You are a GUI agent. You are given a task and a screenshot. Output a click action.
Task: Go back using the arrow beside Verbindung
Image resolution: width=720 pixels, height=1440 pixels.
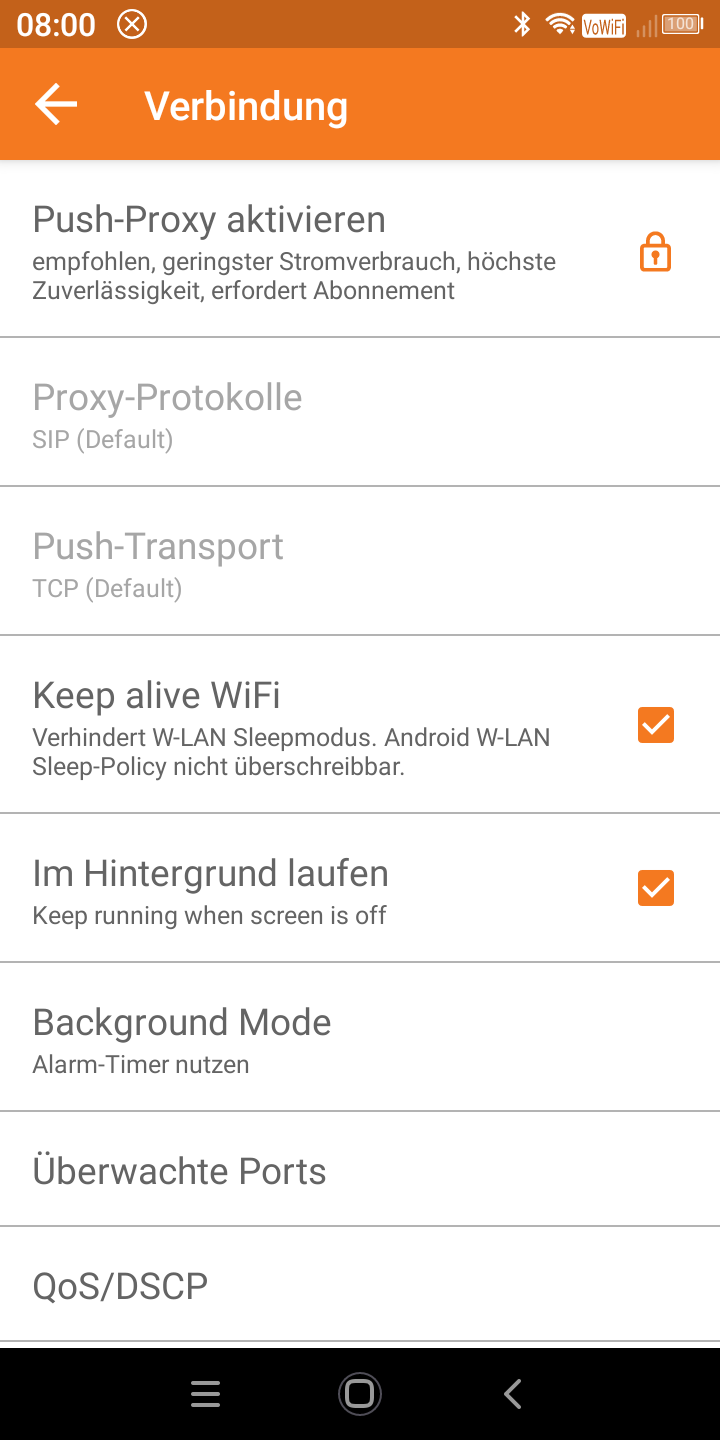click(56, 105)
